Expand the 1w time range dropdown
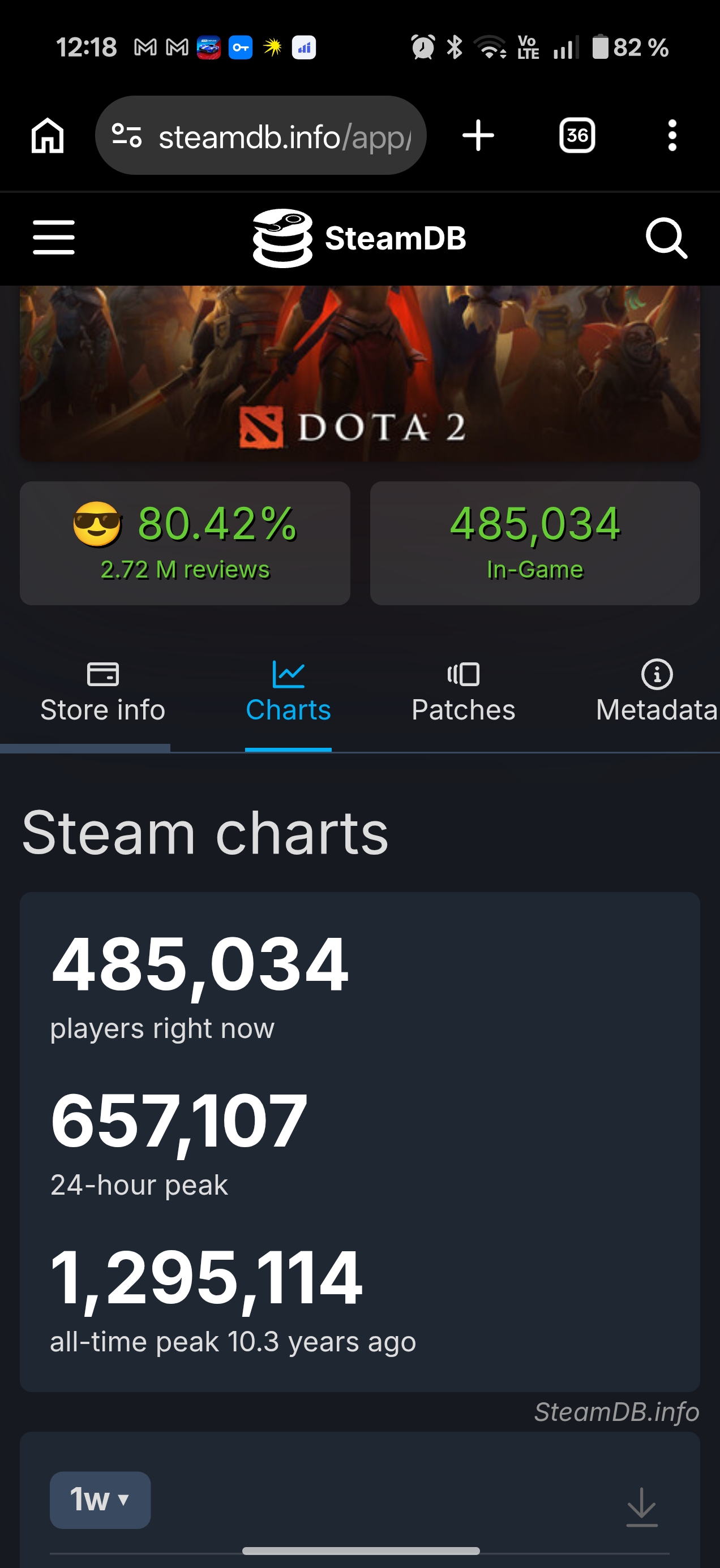 [x=100, y=1500]
